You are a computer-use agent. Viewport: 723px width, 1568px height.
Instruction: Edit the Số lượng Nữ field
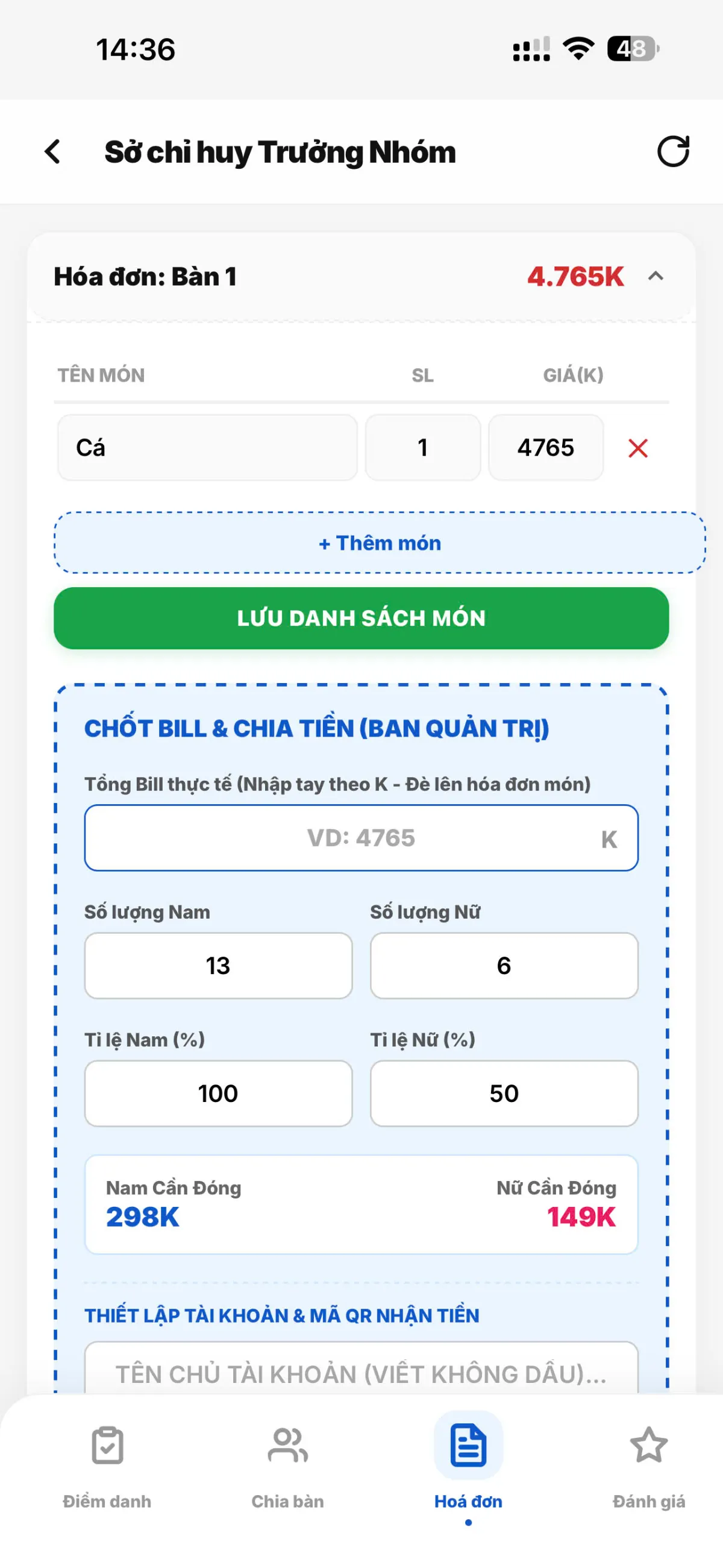pos(504,965)
